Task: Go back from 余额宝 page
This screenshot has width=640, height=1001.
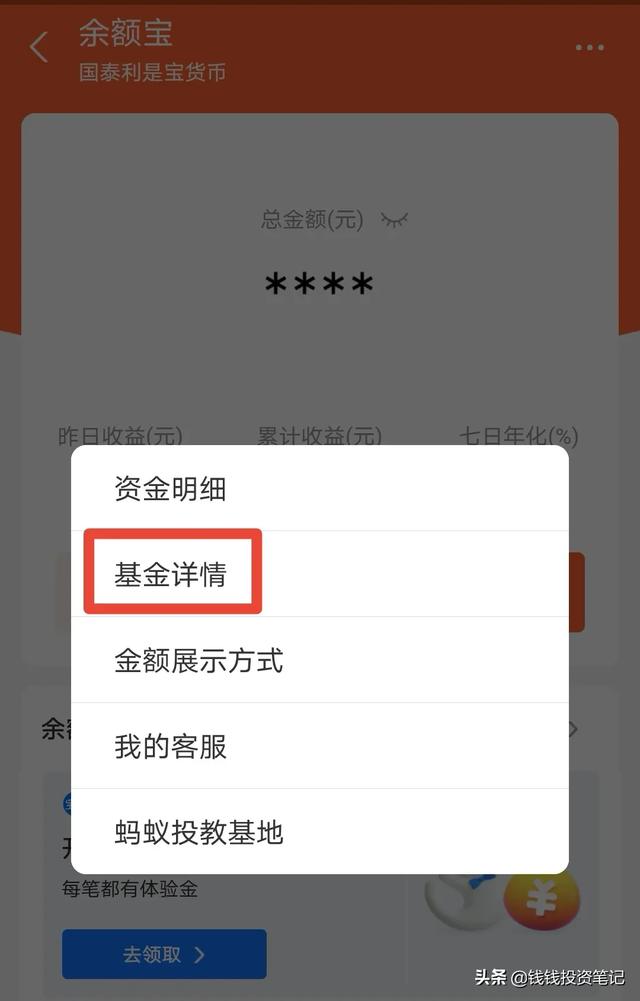Action: click(x=39, y=47)
